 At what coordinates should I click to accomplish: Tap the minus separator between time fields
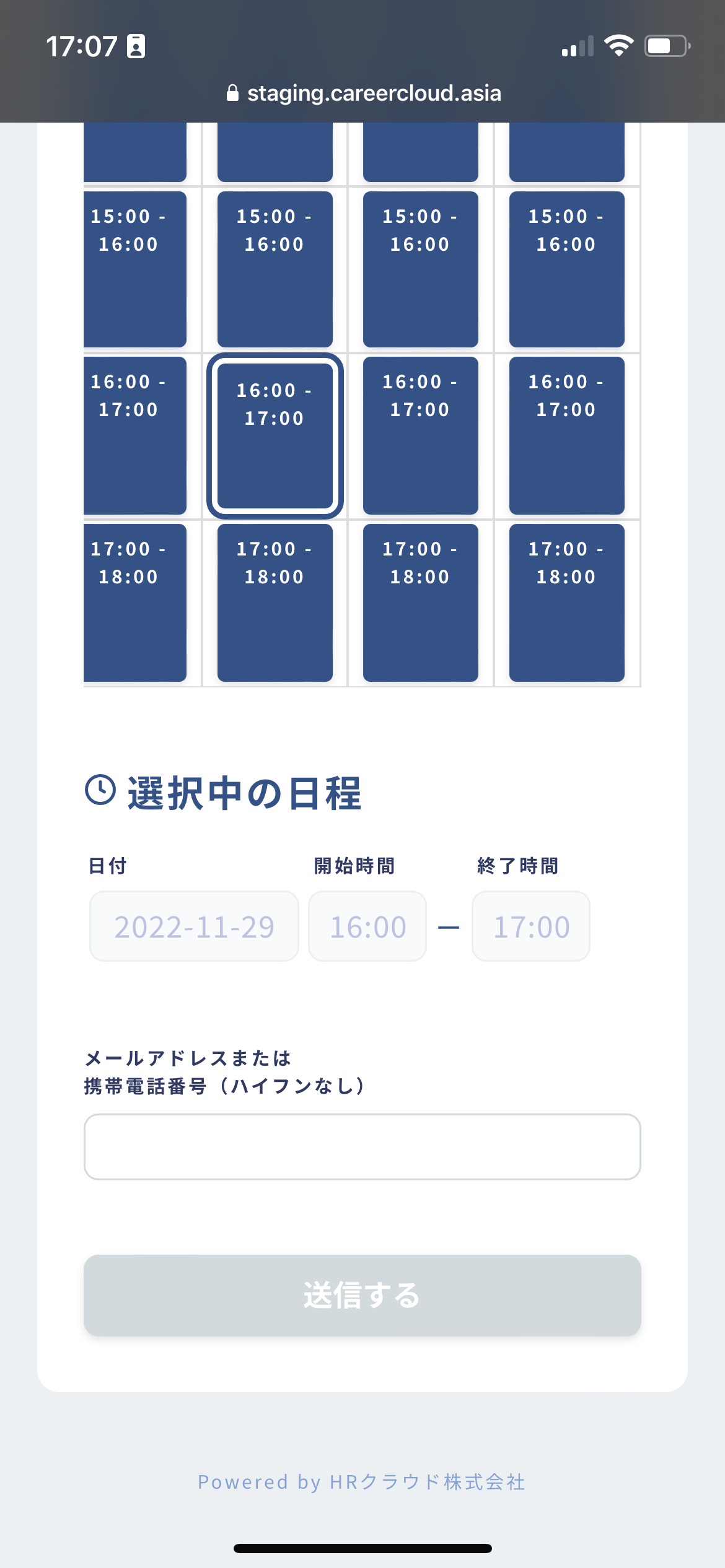[x=449, y=925]
